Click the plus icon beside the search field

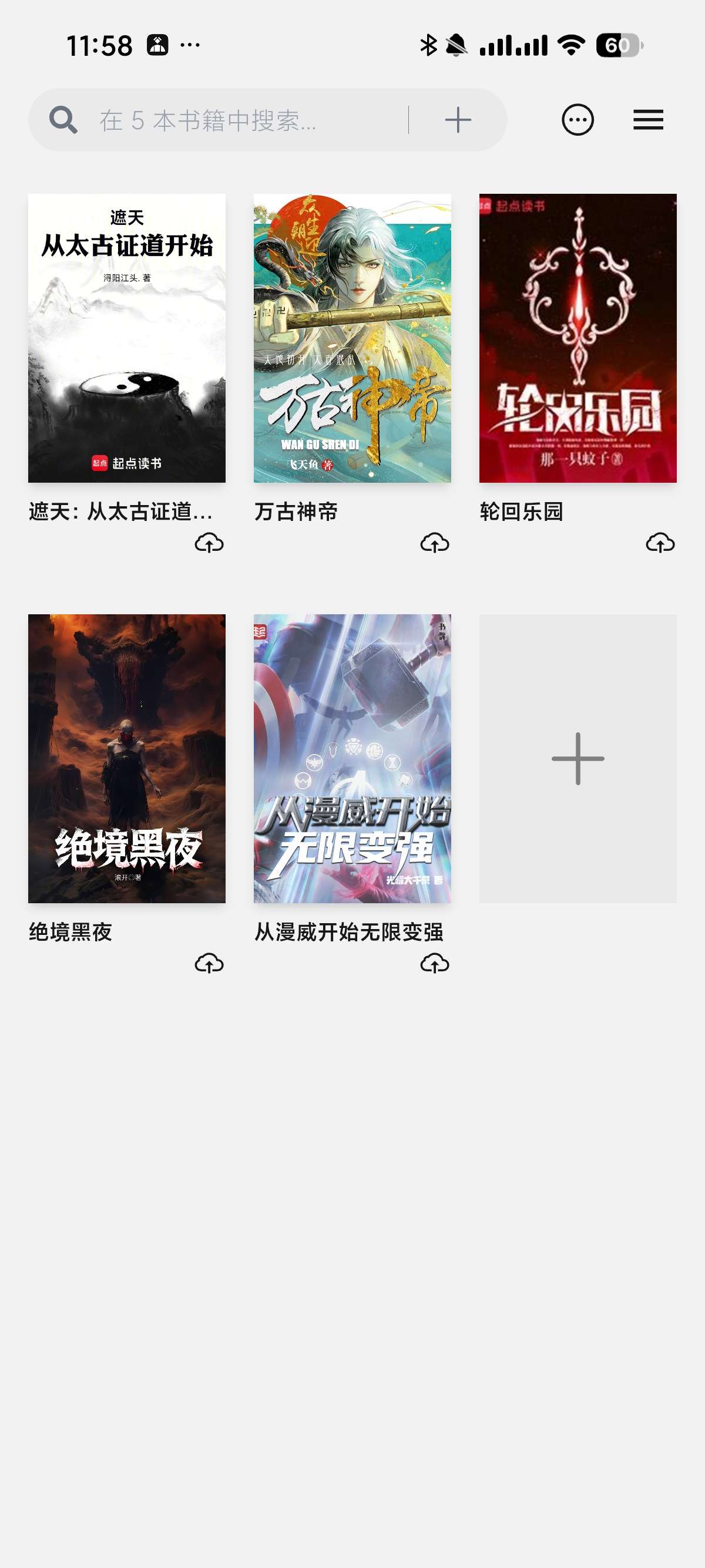click(x=458, y=119)
